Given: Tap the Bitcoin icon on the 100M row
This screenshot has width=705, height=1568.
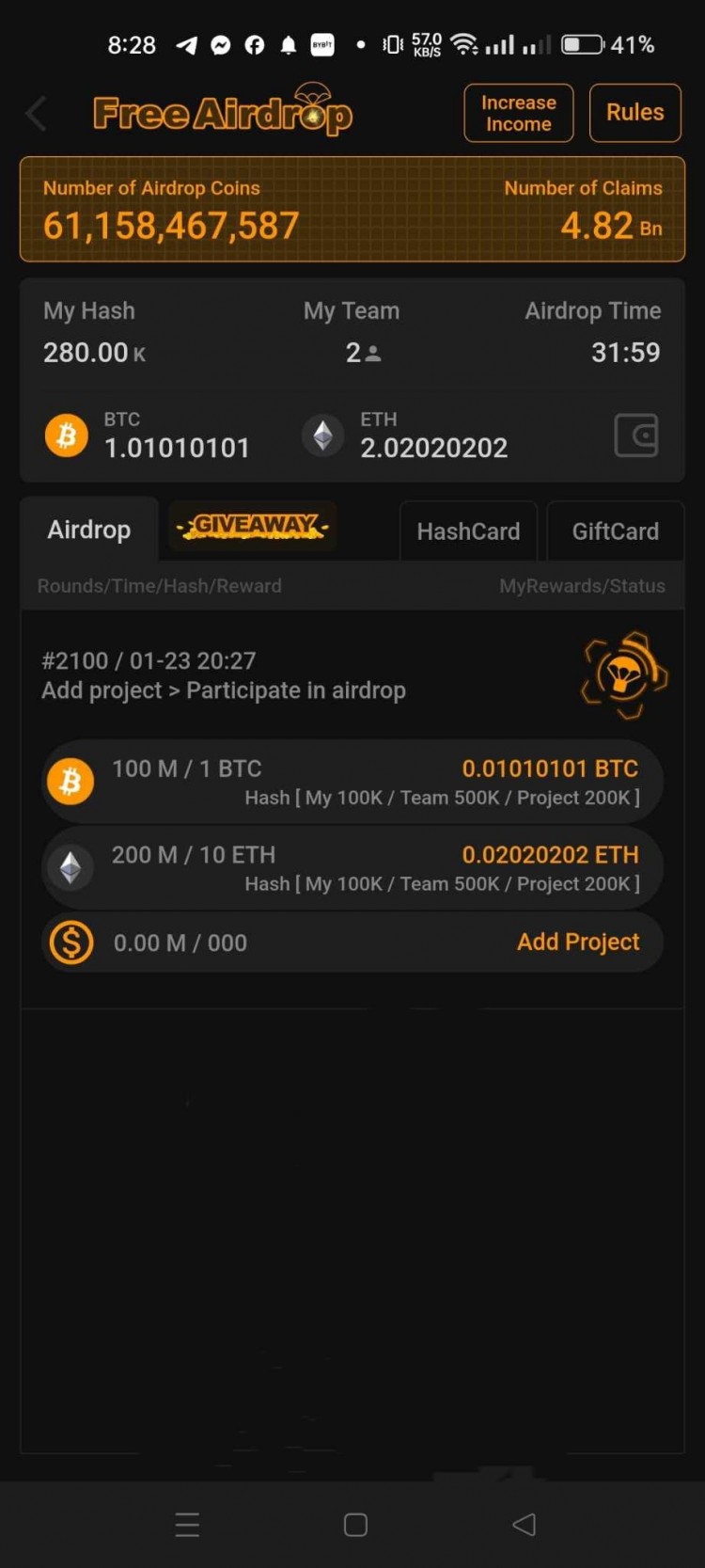Looking at the screenshot, I should [69, 781].
